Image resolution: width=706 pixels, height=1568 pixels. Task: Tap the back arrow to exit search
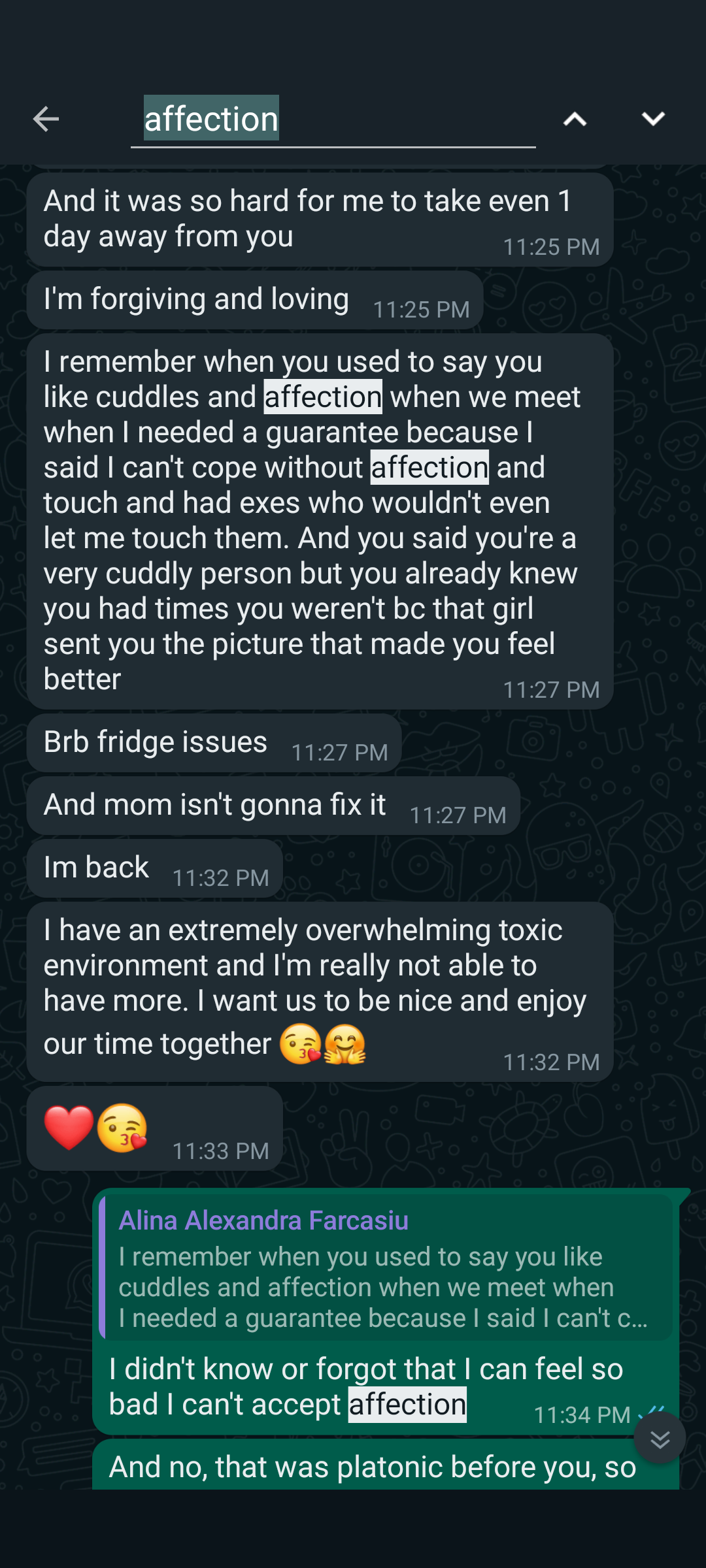tap(46, 119)
